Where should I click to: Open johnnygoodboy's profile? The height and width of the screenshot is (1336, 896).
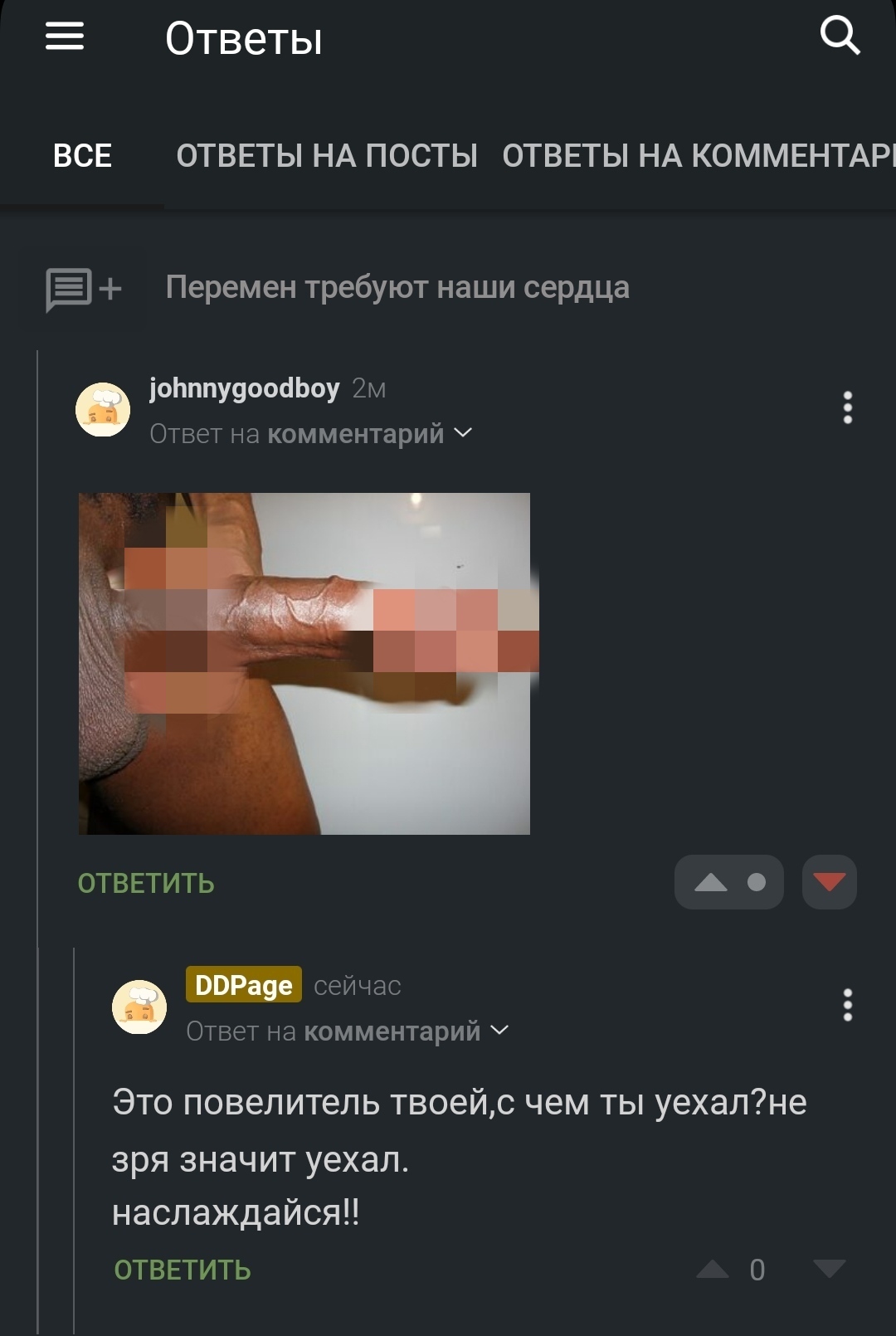tap(244, 388)
